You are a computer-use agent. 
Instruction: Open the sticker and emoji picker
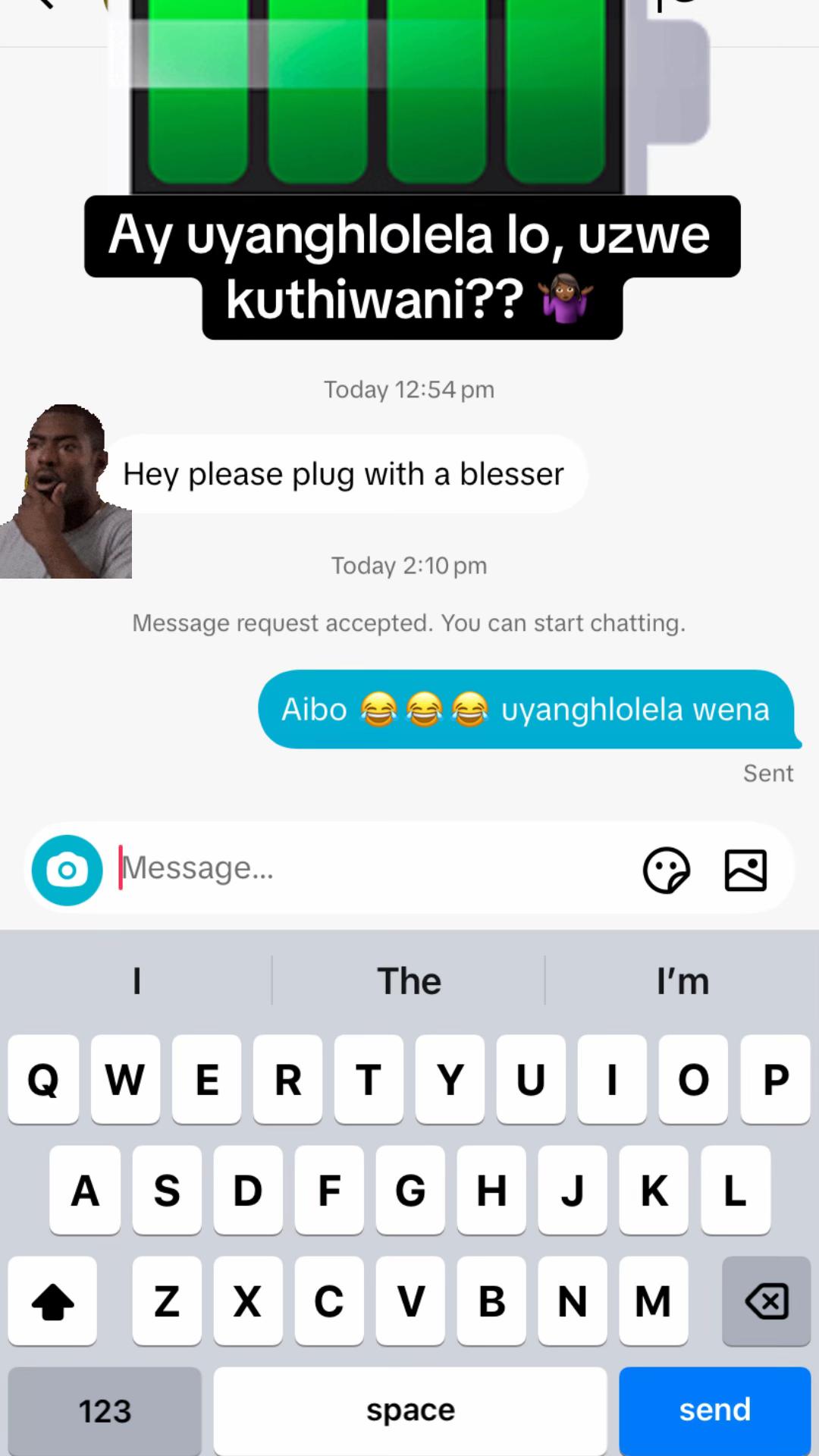666,870
